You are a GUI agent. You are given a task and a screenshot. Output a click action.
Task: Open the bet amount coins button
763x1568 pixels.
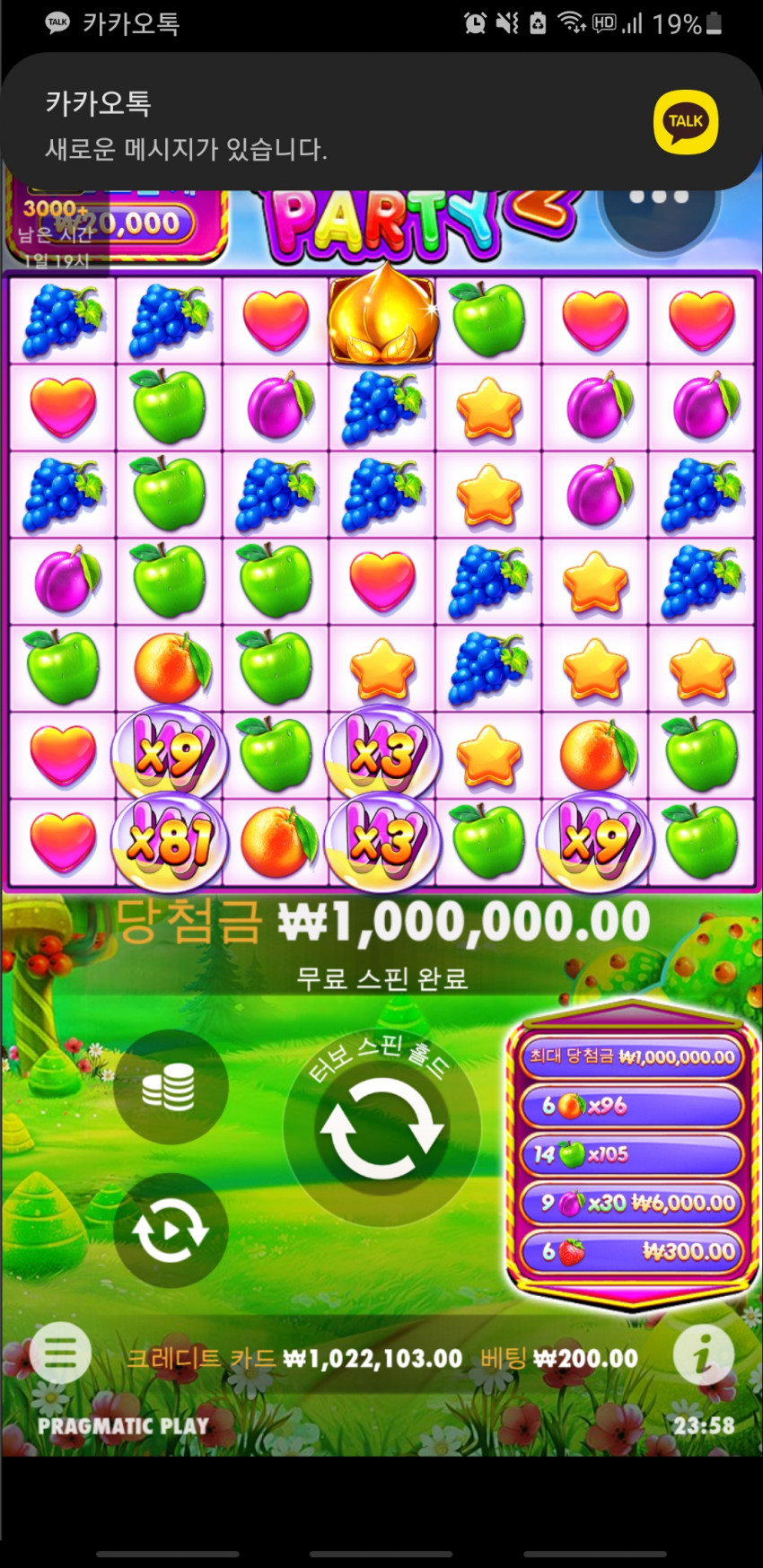pos(171,1087)
